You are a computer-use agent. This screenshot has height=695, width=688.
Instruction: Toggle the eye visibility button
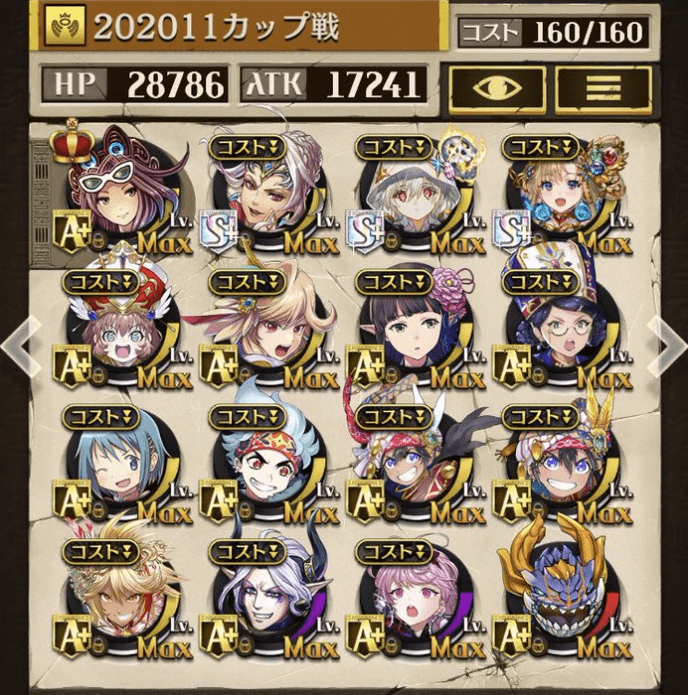coord(495,88)
